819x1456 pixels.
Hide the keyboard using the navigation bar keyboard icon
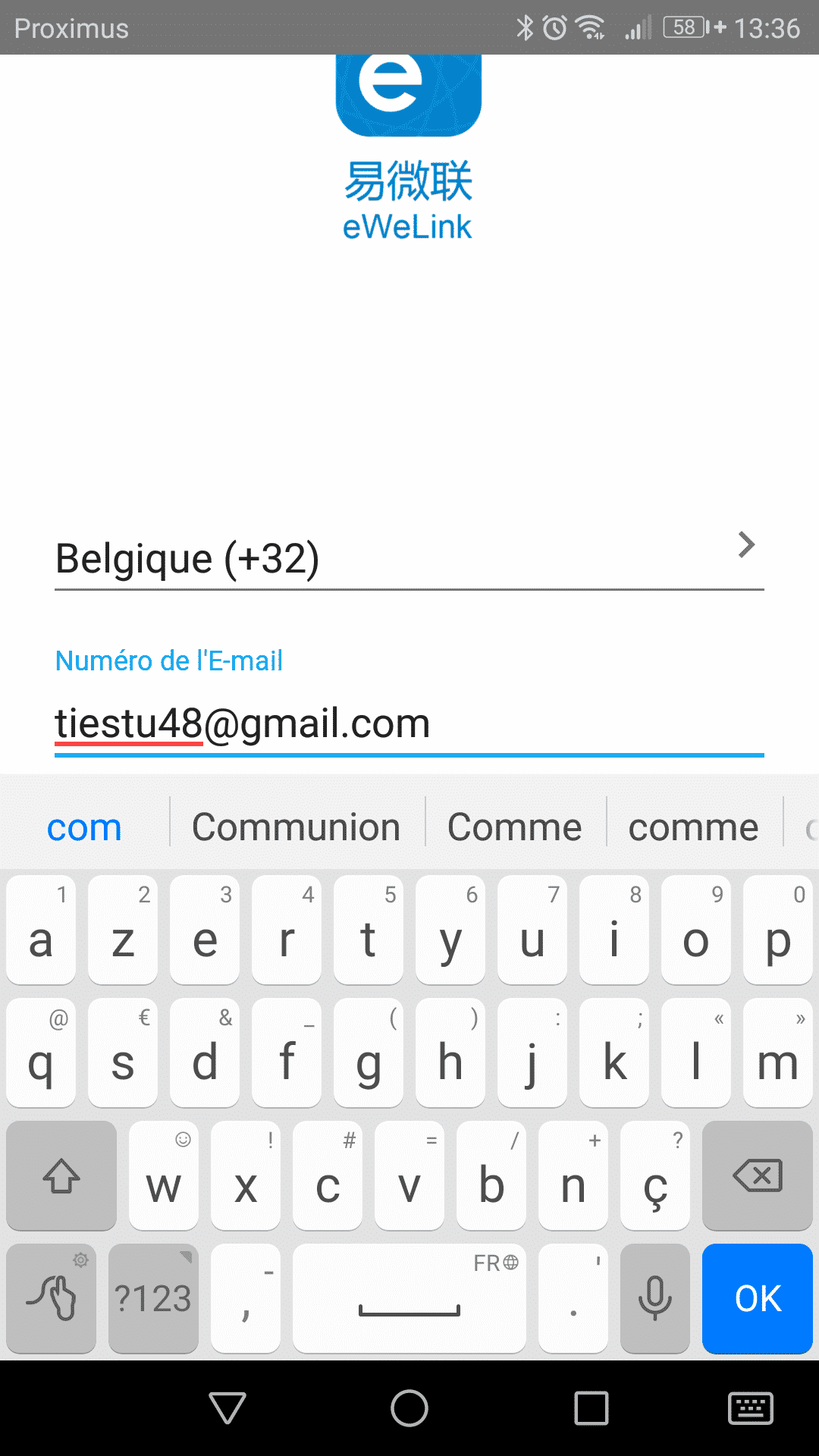tap(751, 1409)
